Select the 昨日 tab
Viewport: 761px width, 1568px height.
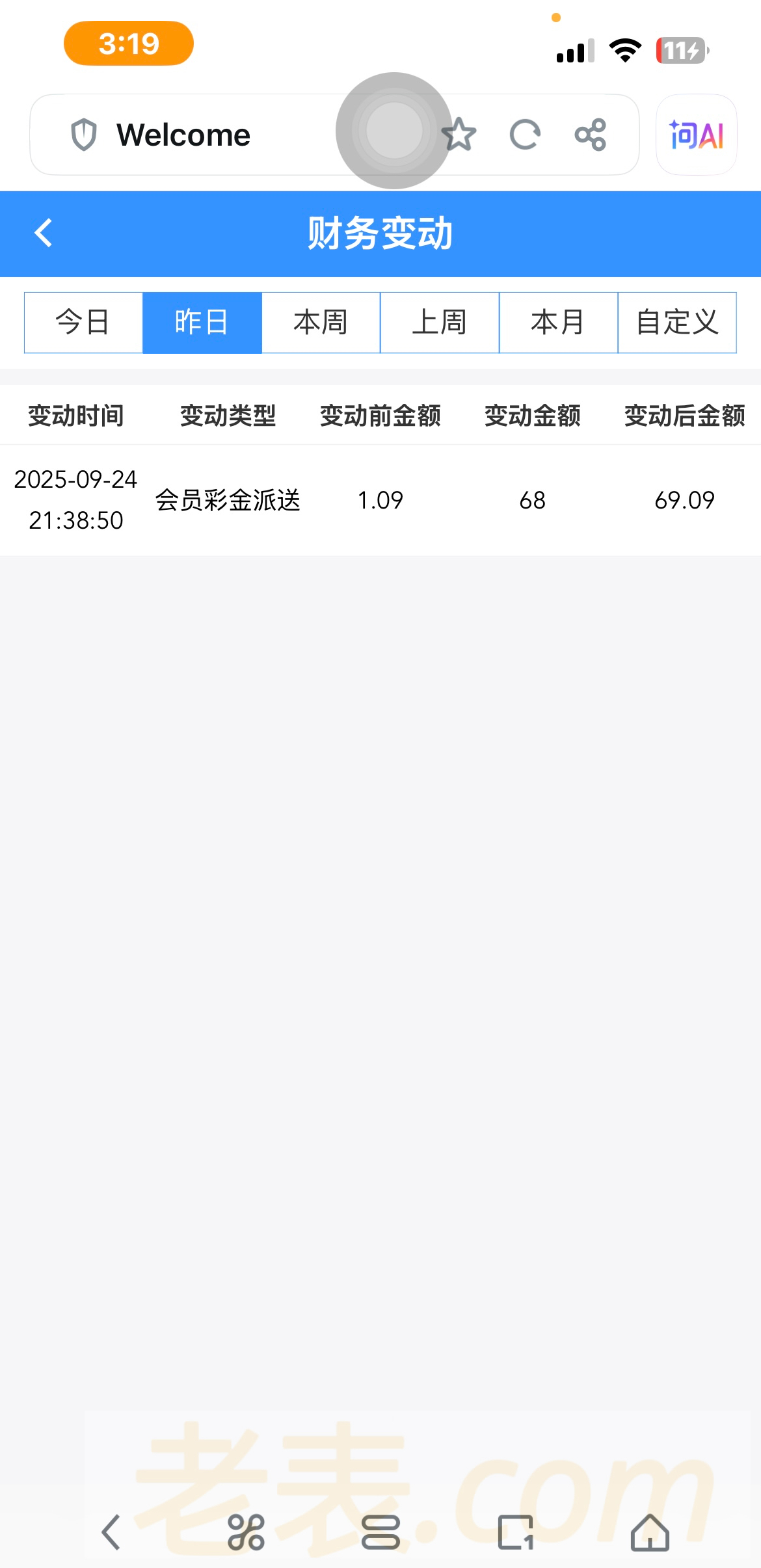202,323
